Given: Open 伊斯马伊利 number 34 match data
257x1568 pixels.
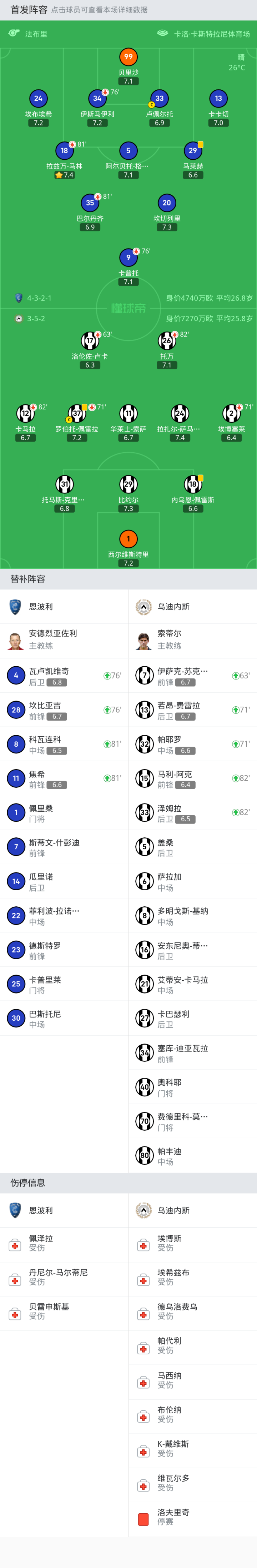Looking at the screenshot, I should tap(97, 99).
